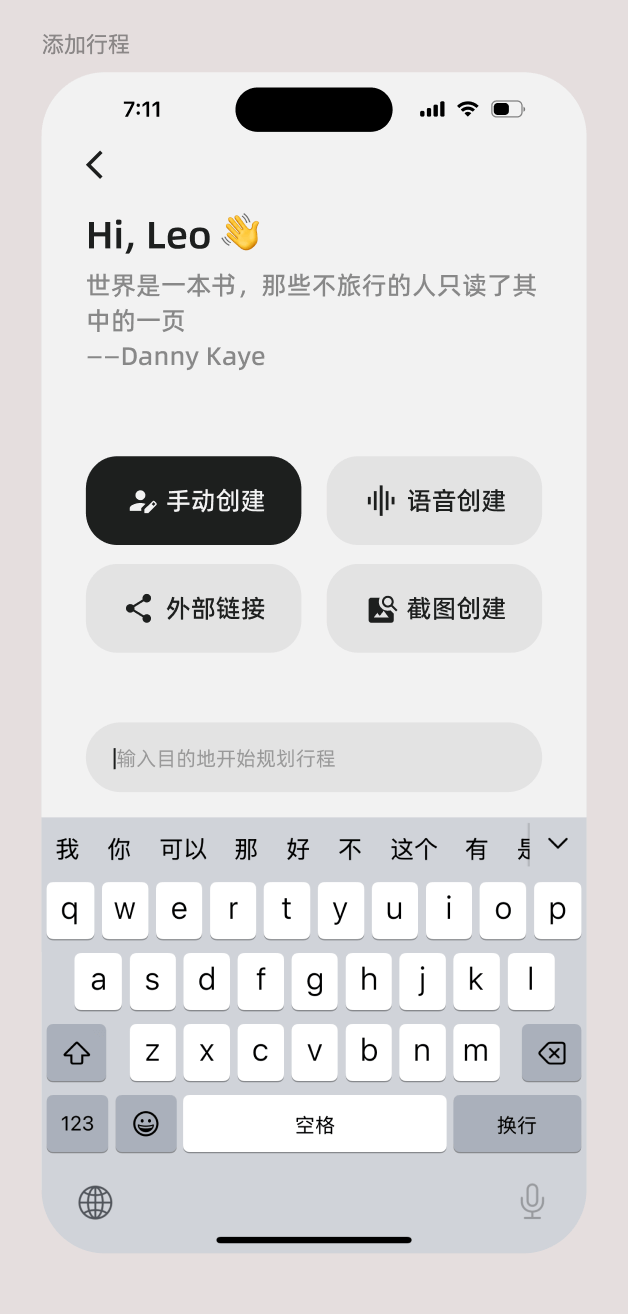The height and width of the screenshot is (1314, 628).
Task: Expand keyboard suggestions with the chevron
Action: click(558, 844)
